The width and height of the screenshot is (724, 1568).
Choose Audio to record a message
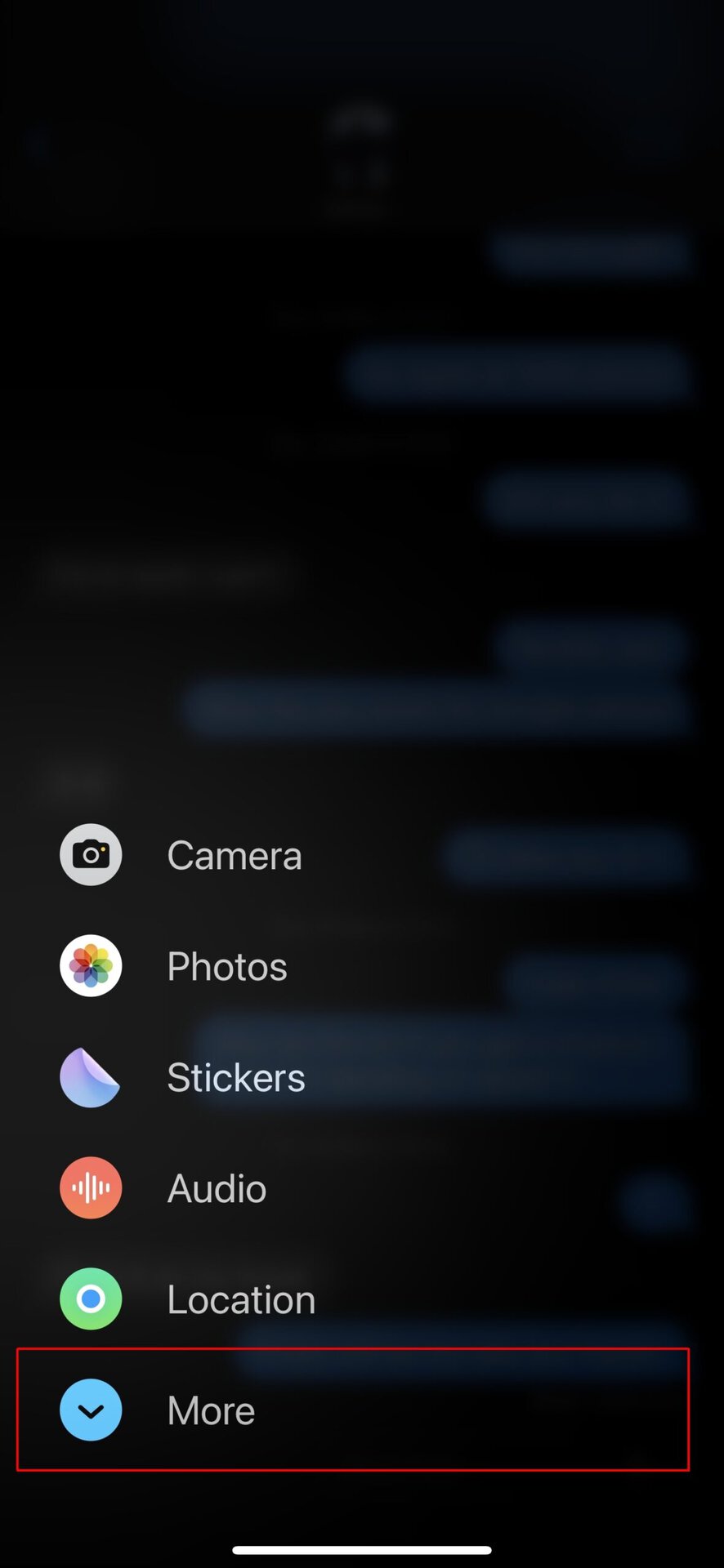coord(163,1188)
